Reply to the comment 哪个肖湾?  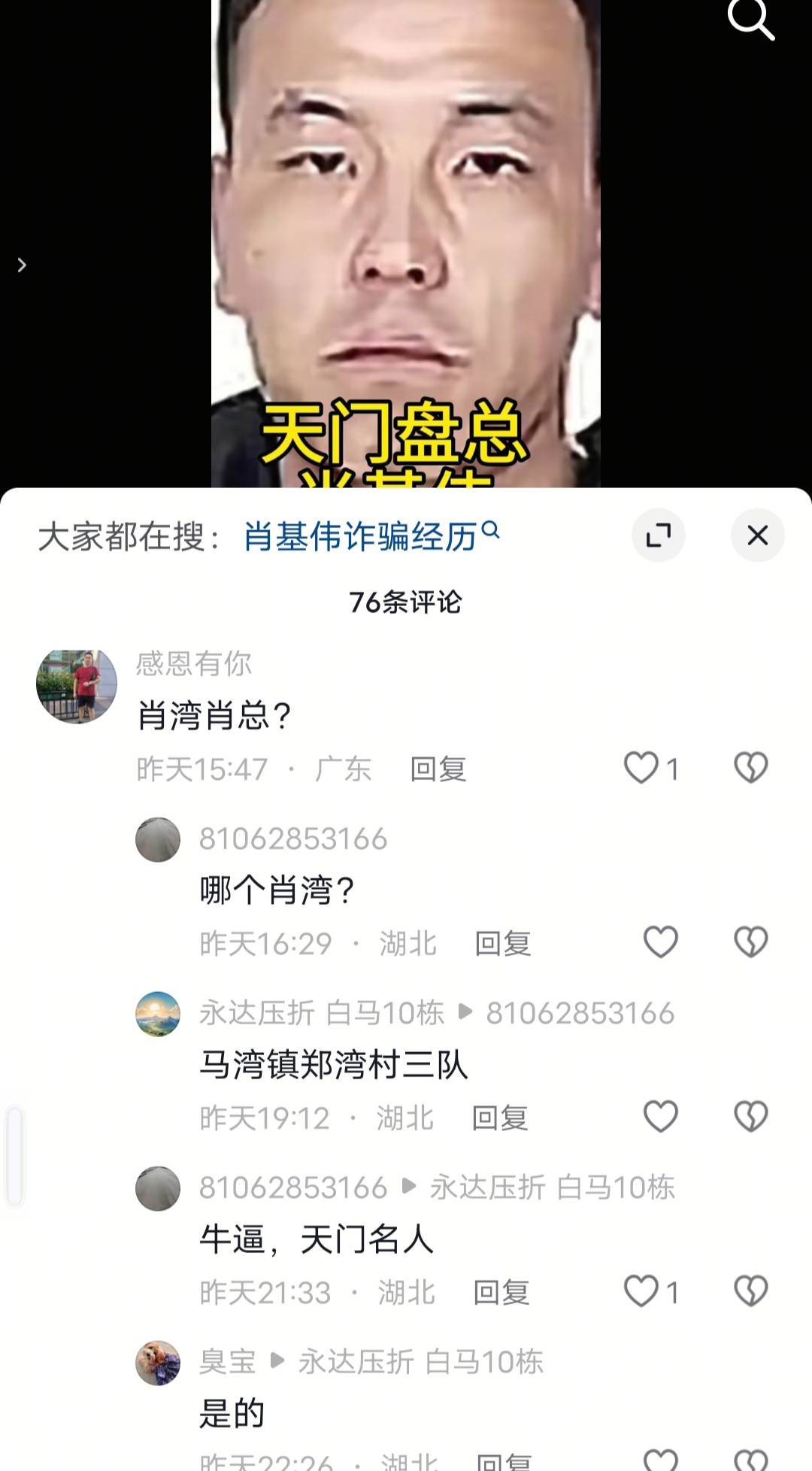click(502, 943)
